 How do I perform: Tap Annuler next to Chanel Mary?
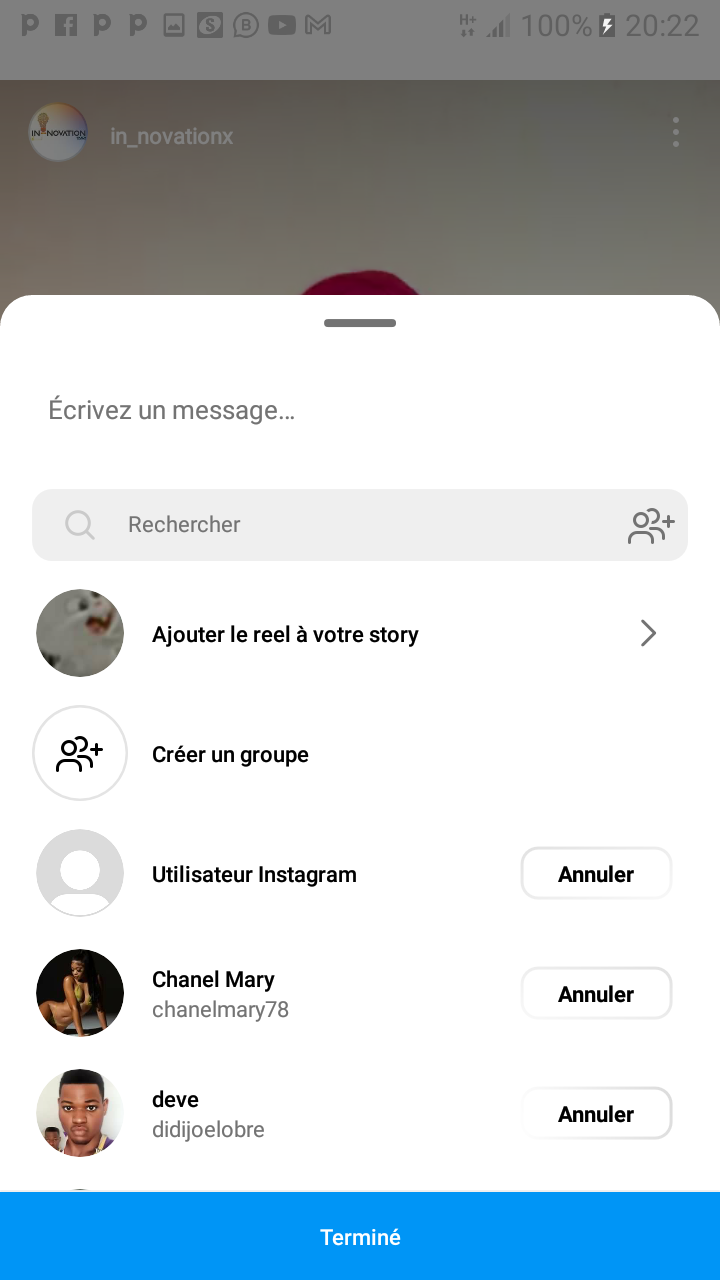click(596, 994)
